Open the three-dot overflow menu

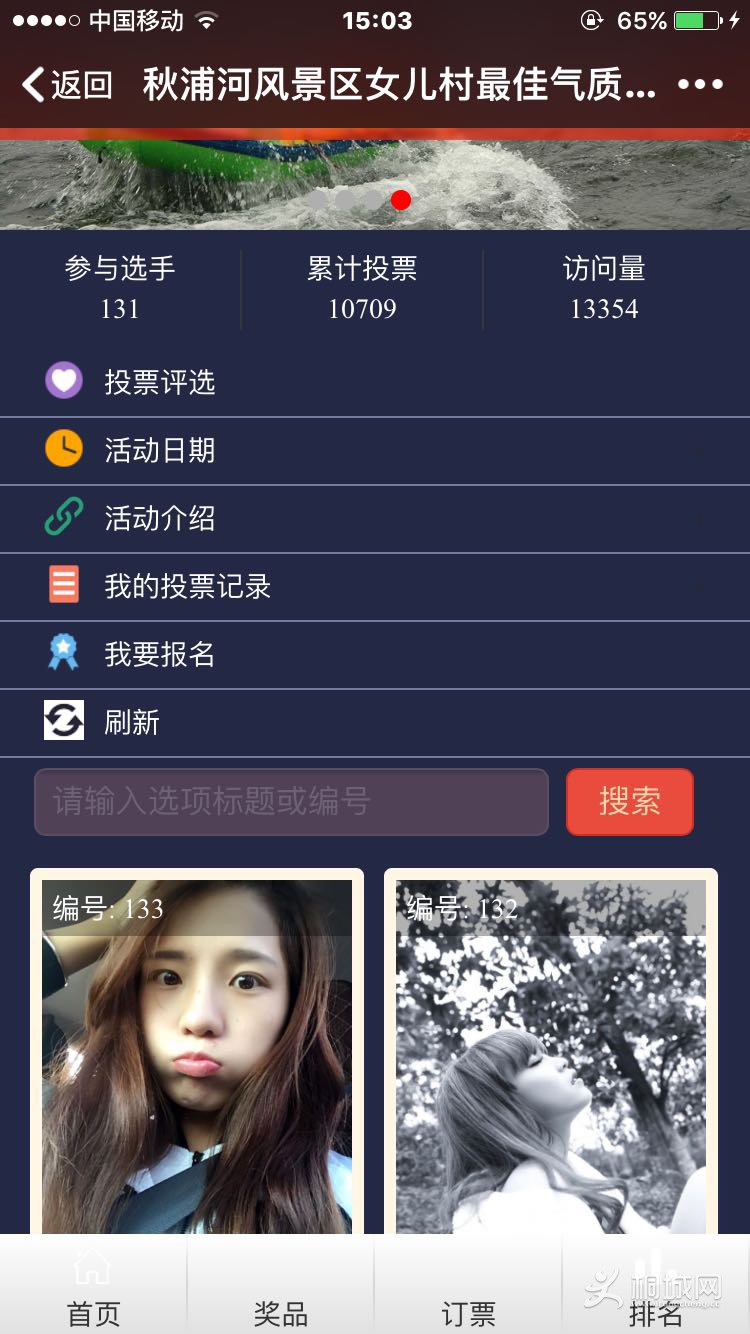click(x=700, y=85)
